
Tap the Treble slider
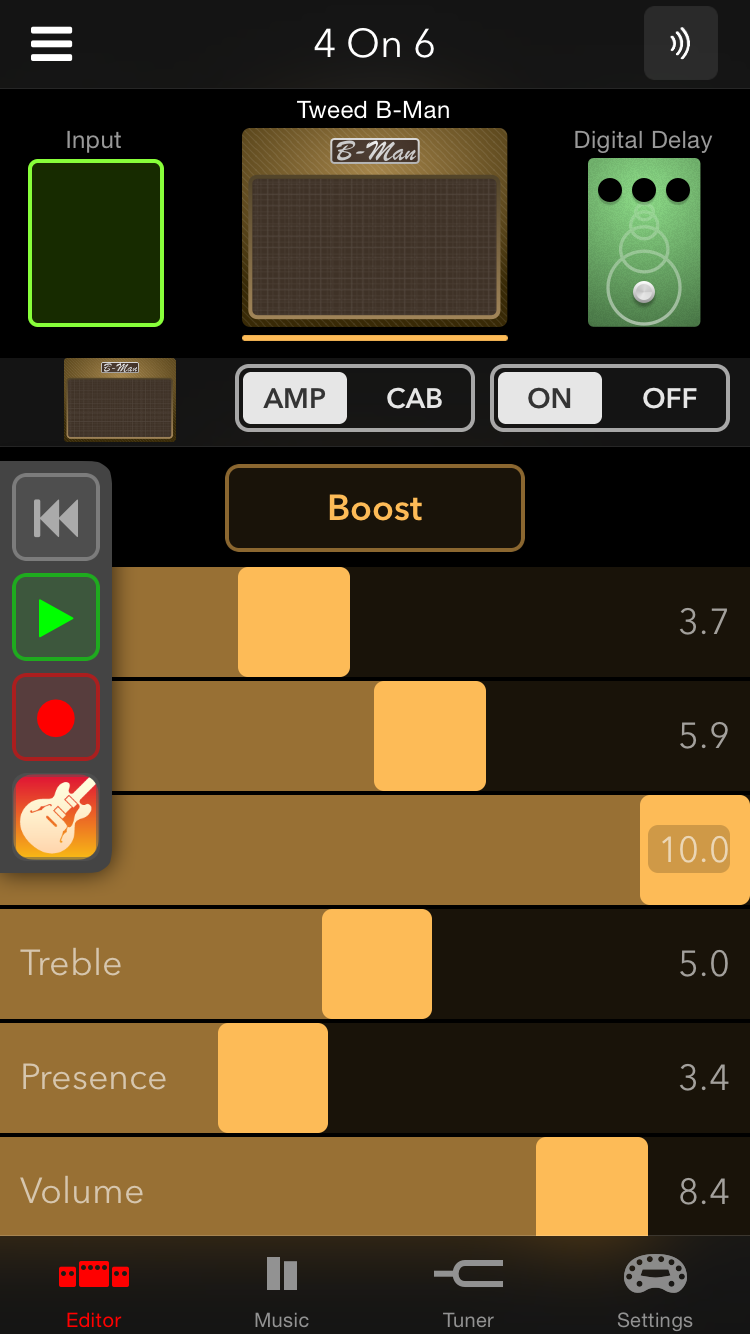(375, 964)
